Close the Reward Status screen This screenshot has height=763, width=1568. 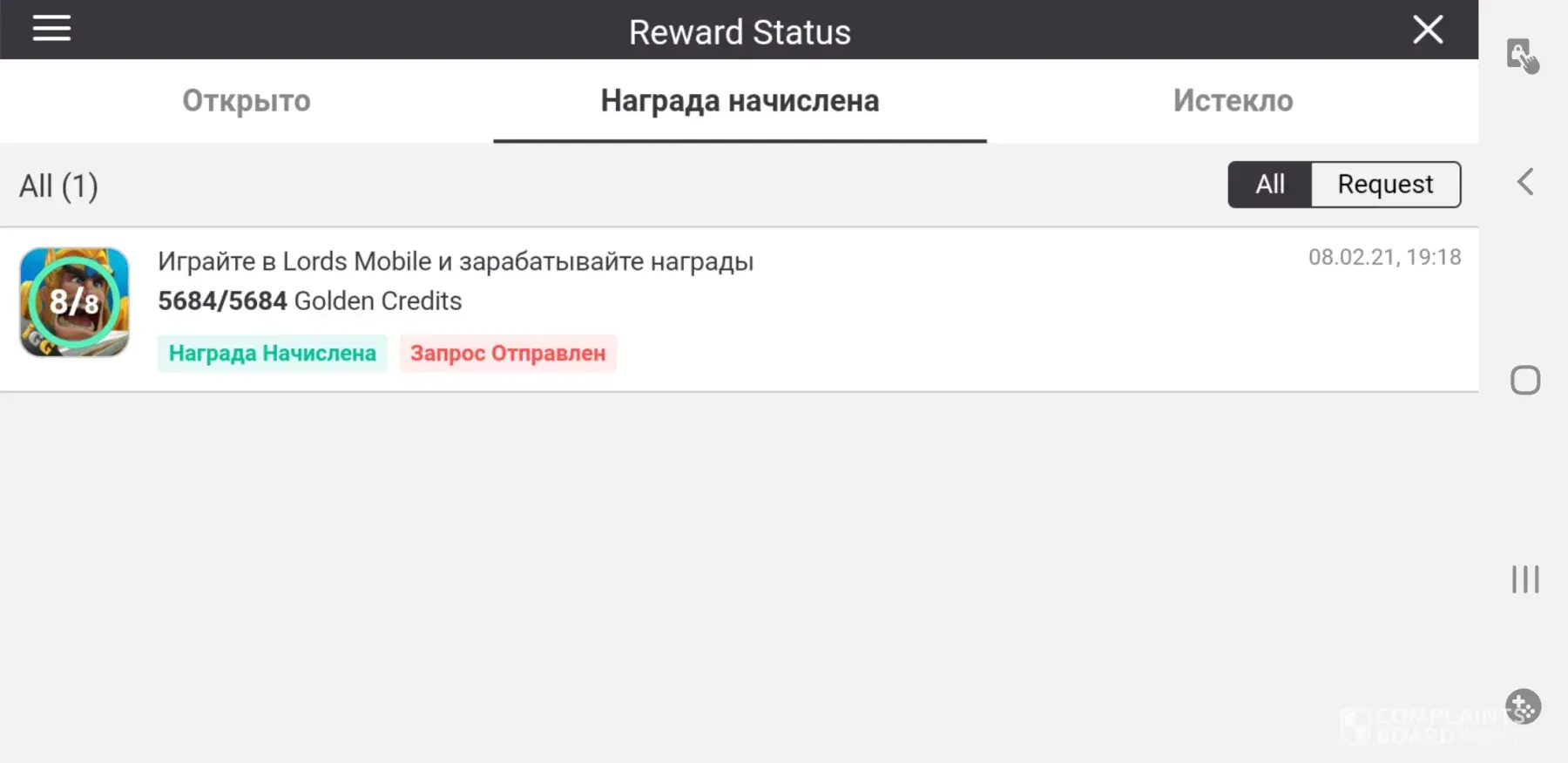click(1427, 30)
